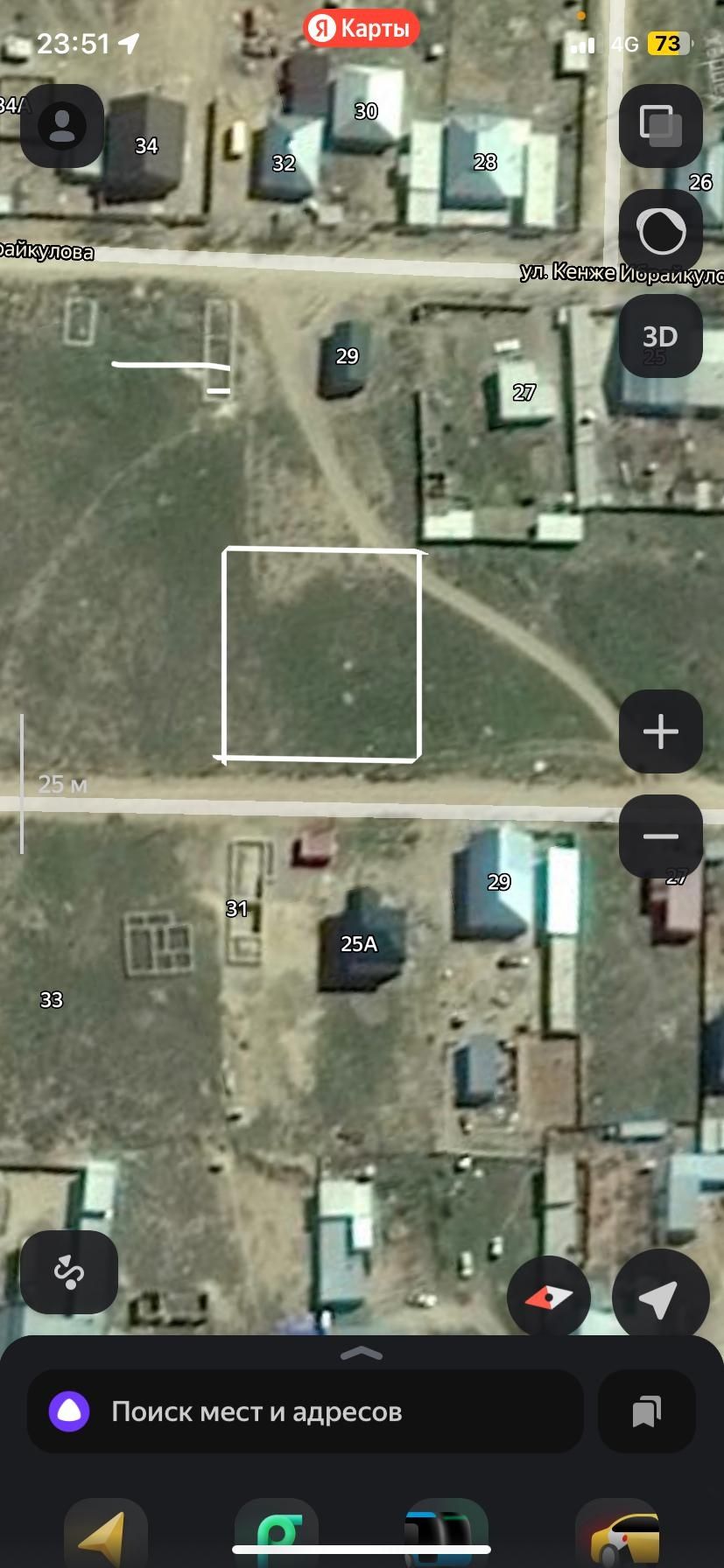Open the yellow navigator arrow shortcut

pyautogui.click(x=105, y=1533)
